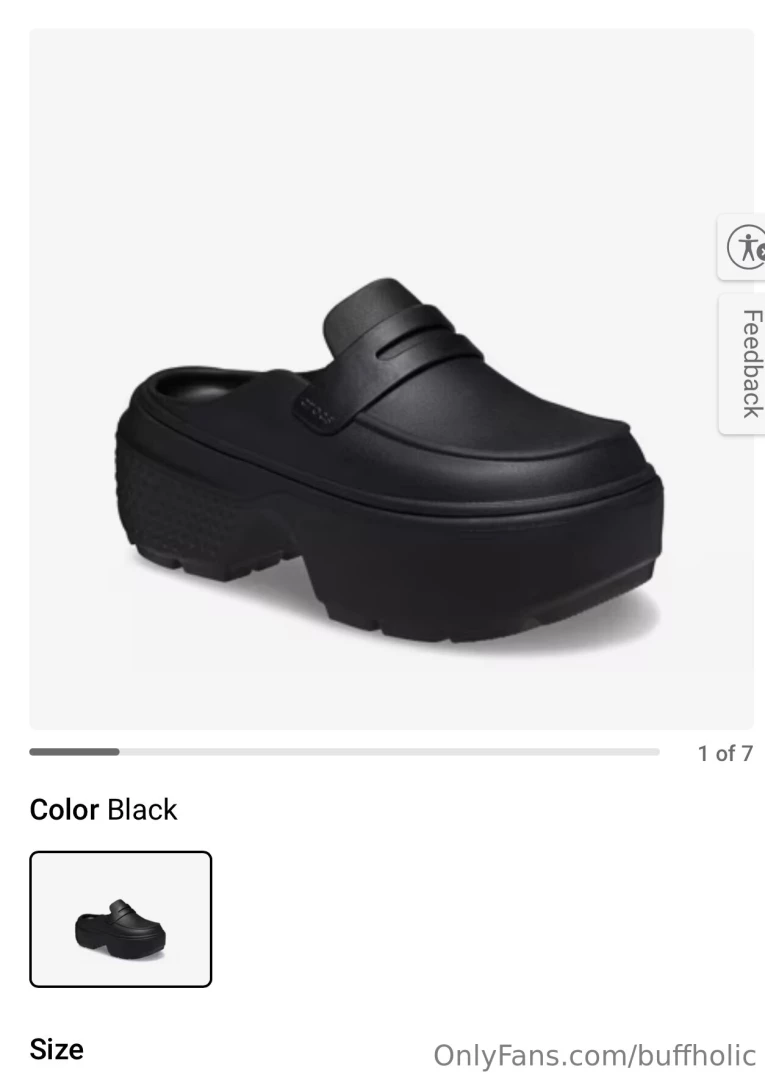Image resolution: width=765 pixels, height=1080 pixels.
Task: Select the Black color swatch
Action: tap(121, 919)
